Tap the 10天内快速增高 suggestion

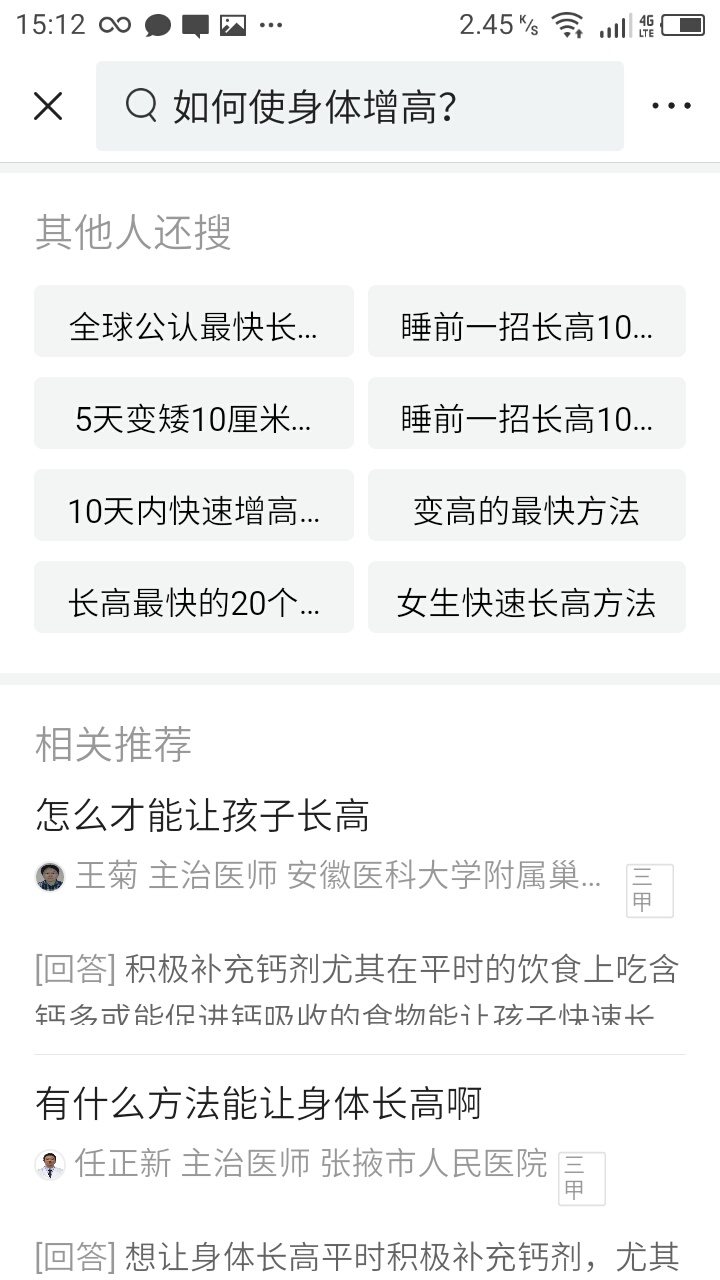click(x=193, y=505)
